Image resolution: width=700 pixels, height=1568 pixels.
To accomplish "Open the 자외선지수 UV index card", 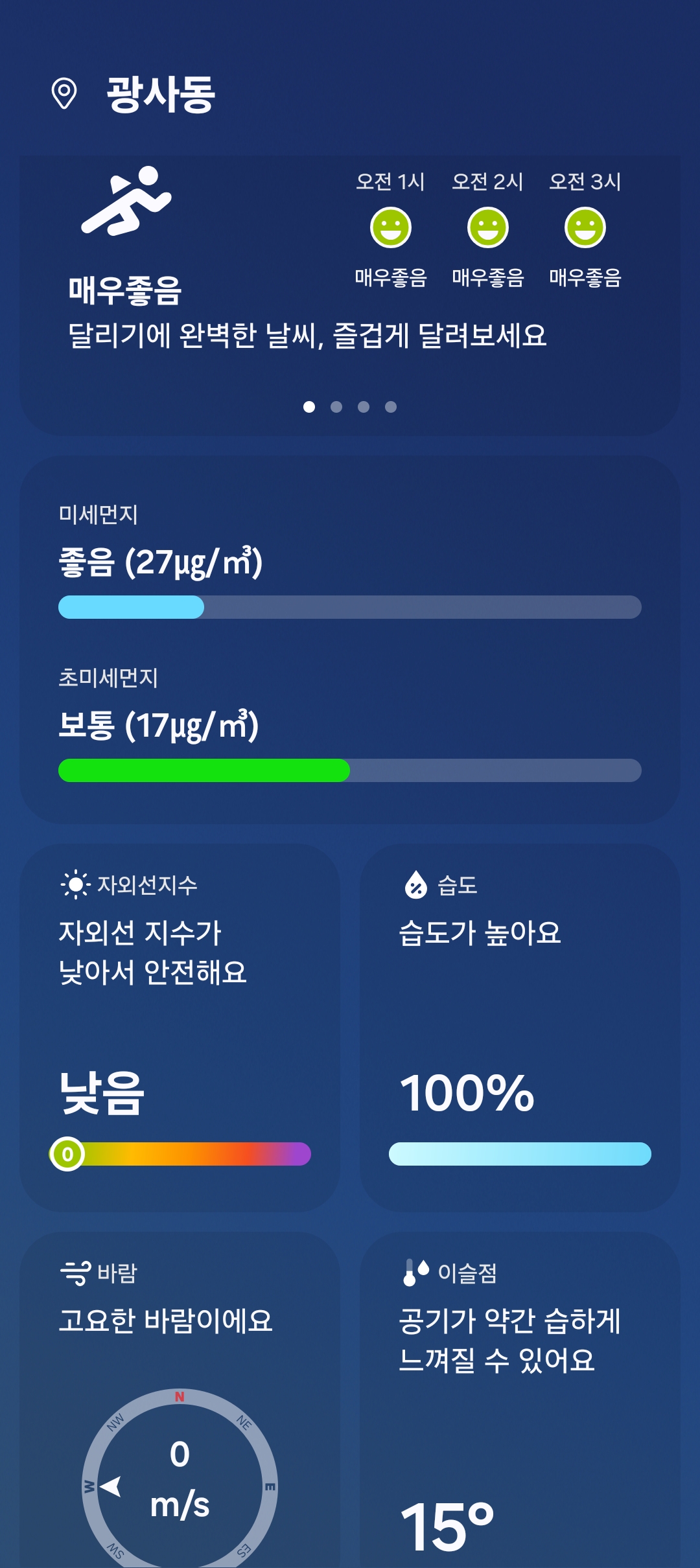I will (x=180, y=1028).
